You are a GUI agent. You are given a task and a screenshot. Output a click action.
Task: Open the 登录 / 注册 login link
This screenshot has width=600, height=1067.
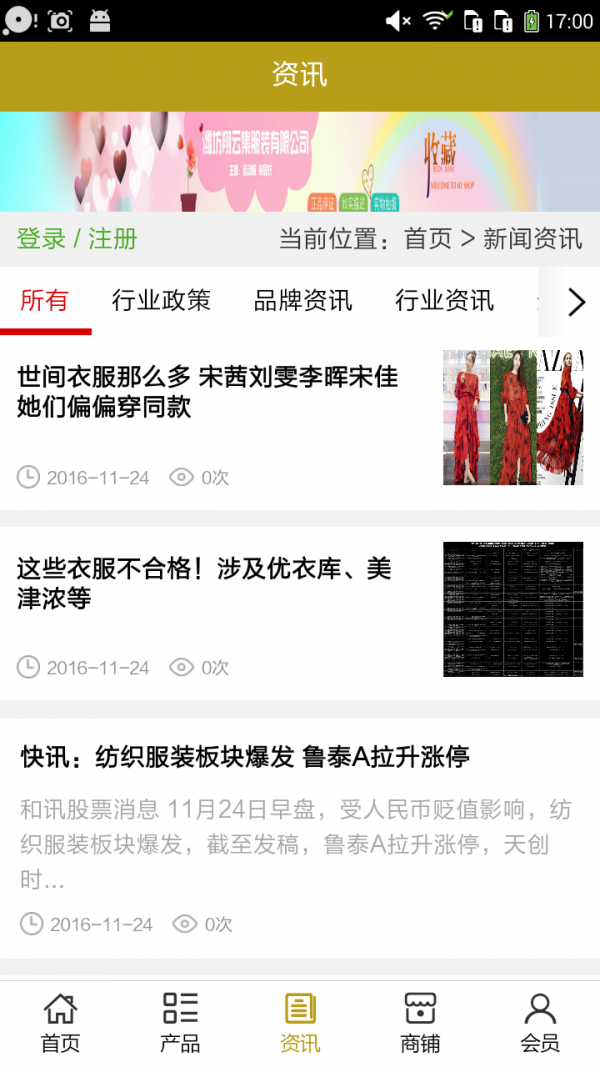pyautogui.click(x=77, y=239)
